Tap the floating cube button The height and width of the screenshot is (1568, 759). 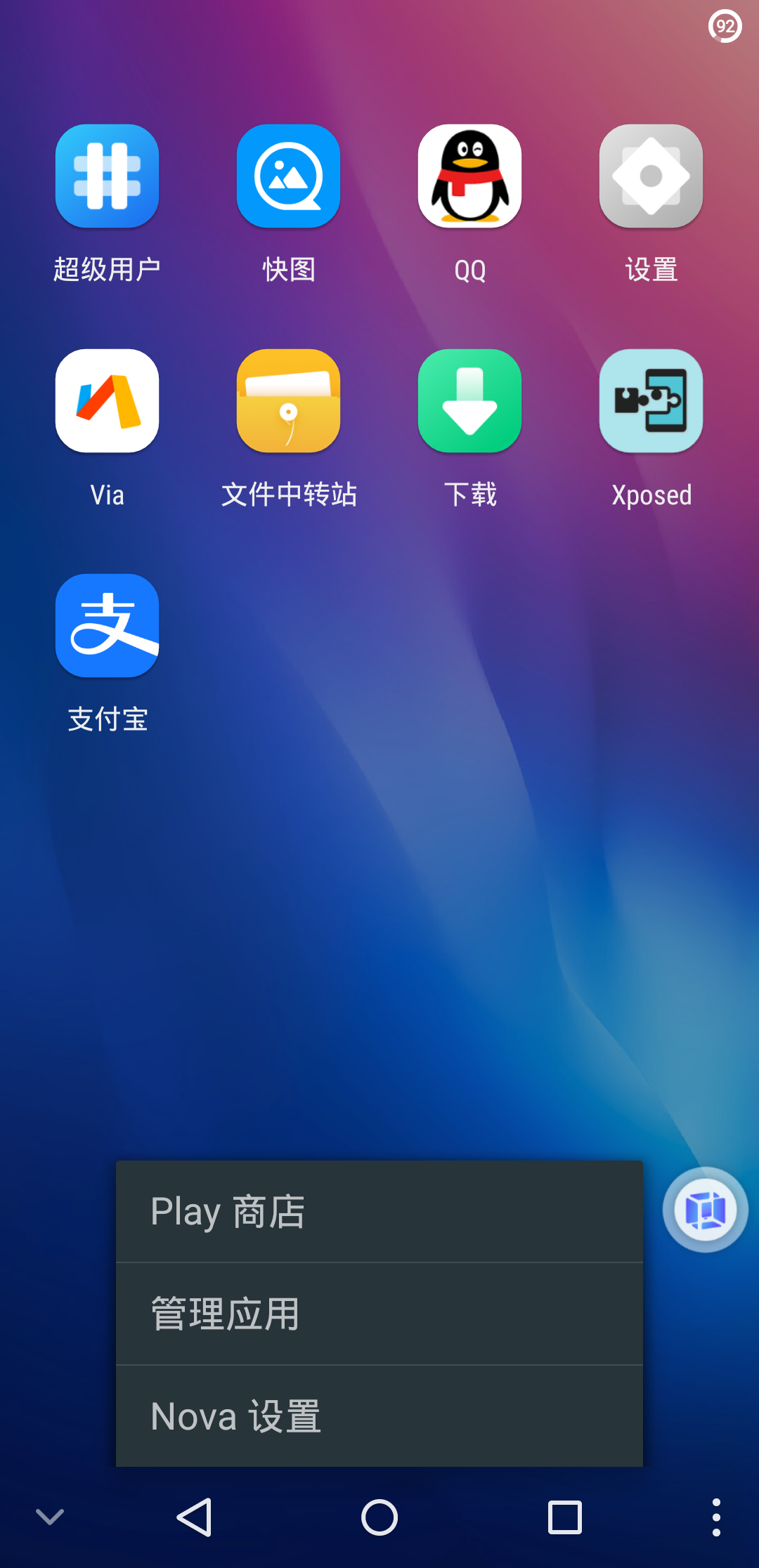point(706,1210)
